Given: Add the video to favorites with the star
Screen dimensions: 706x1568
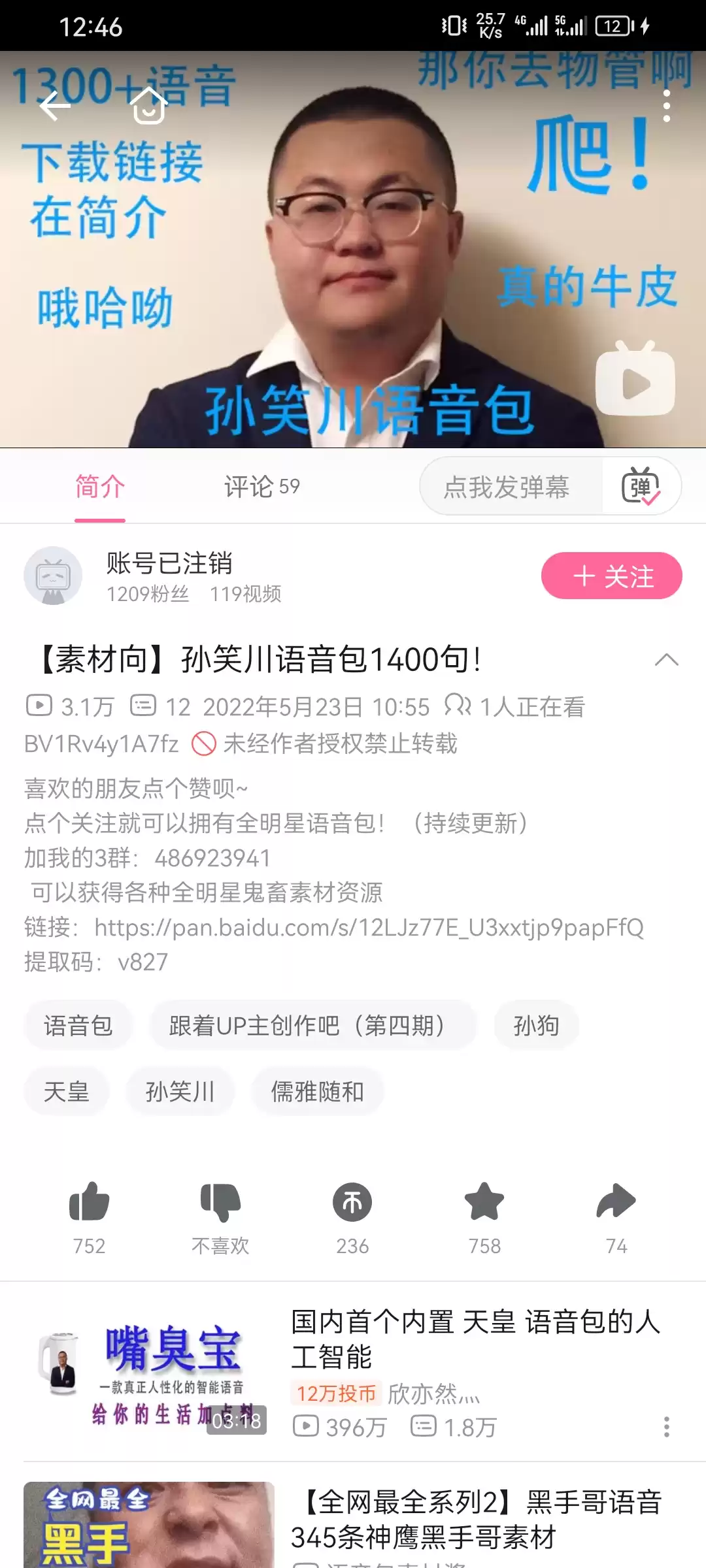Looking at the screenshot, I should [x=484, y=1203].
